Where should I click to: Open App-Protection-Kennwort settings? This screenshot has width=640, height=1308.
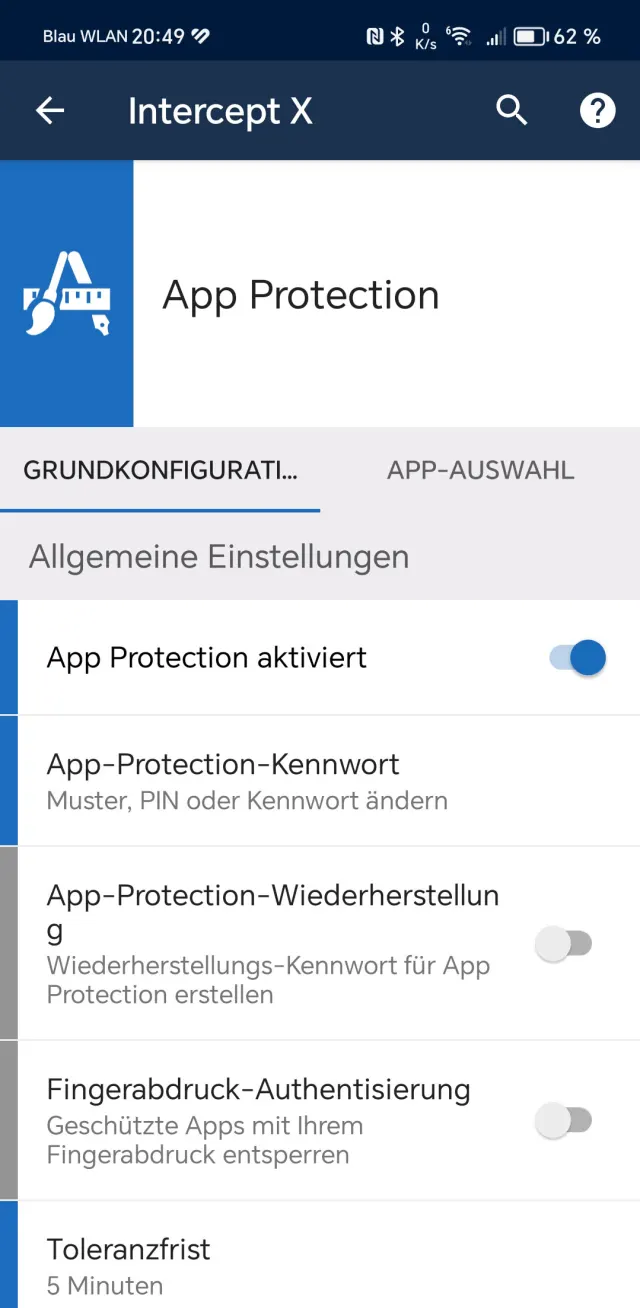pyautogui.click(x=300, y=780)
